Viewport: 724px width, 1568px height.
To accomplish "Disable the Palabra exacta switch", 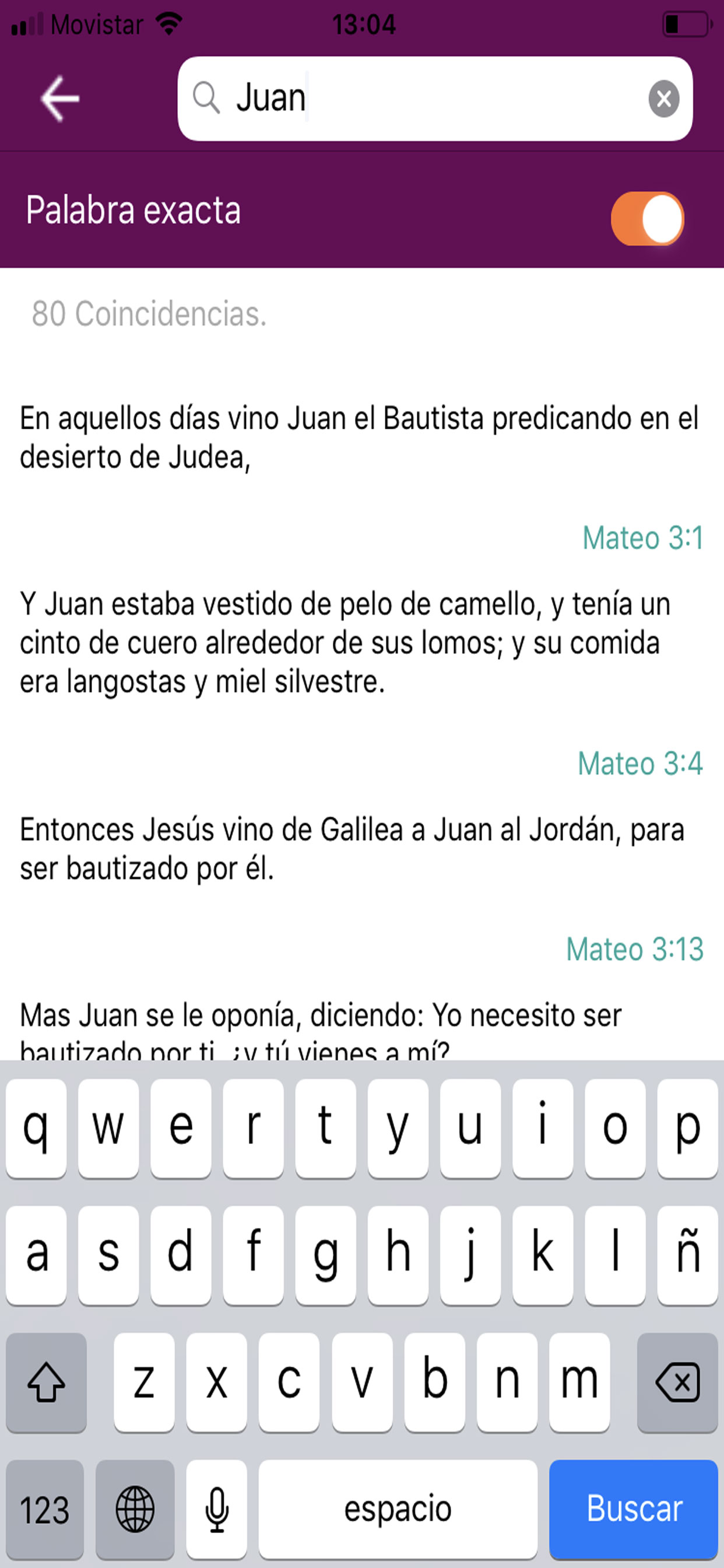I will pos(647,219).
